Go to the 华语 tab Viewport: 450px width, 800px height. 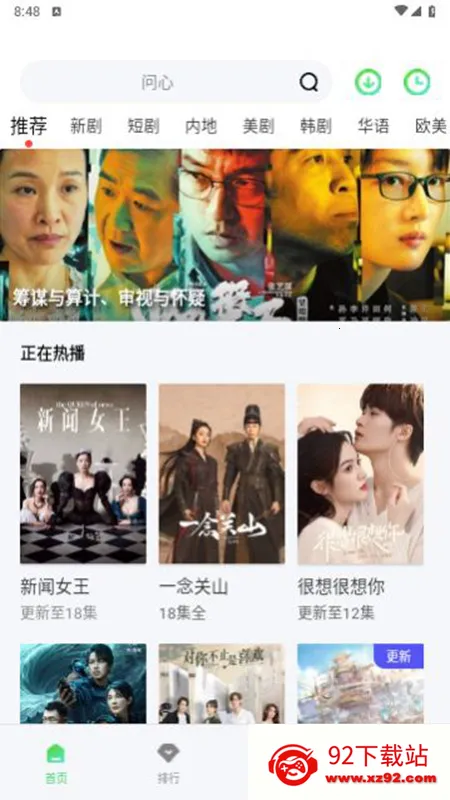tap(373, 126)
